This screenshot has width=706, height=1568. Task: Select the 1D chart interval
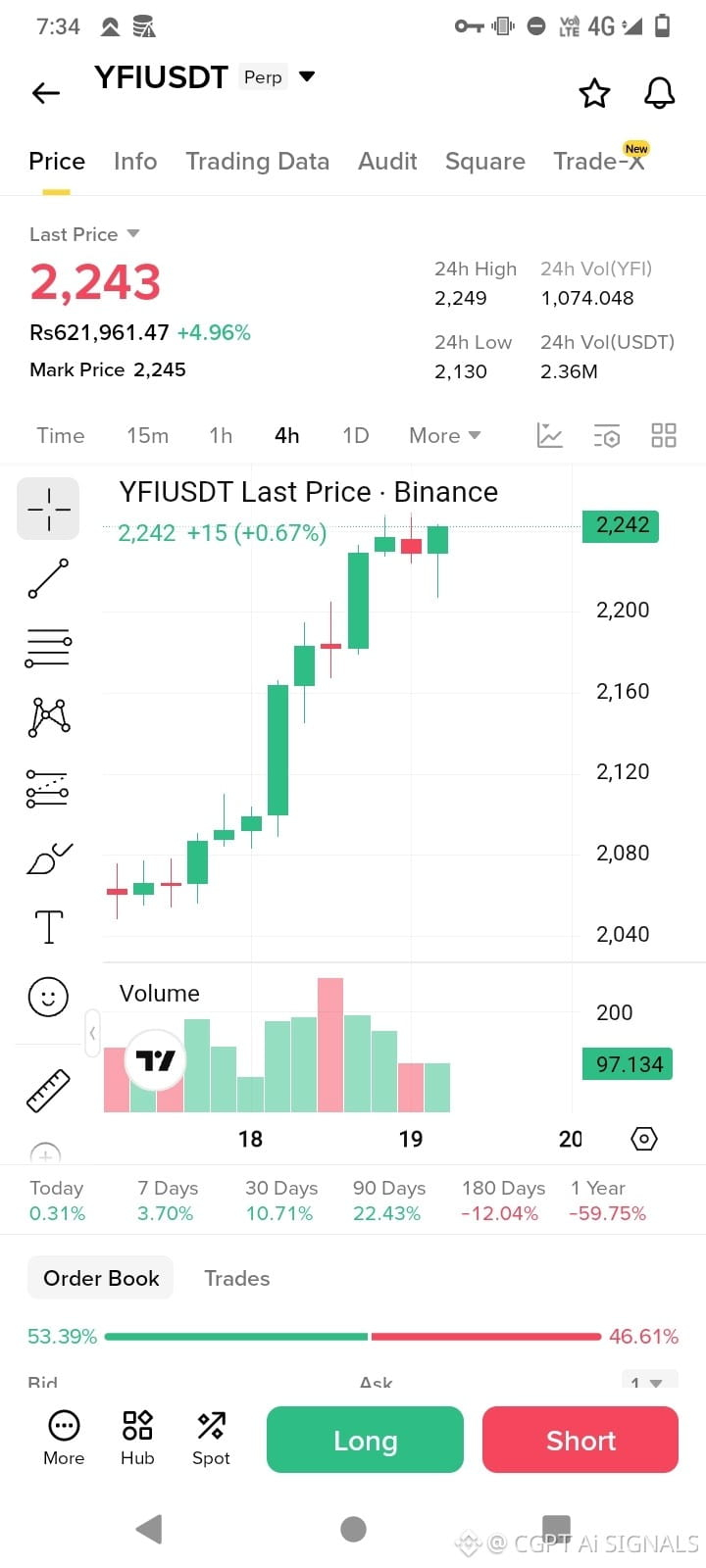pos(356,435)
